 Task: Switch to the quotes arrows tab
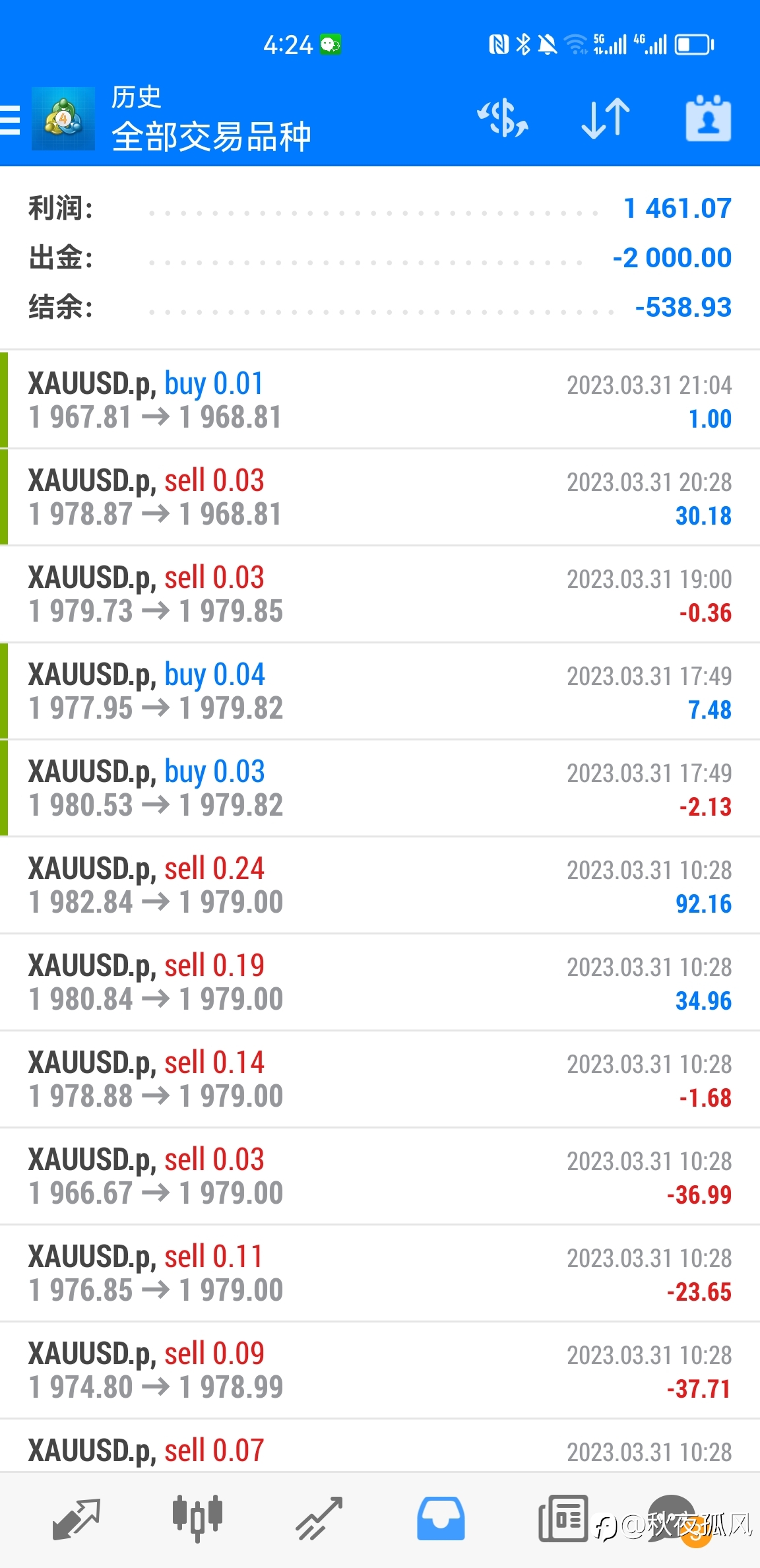point(76,1519)
